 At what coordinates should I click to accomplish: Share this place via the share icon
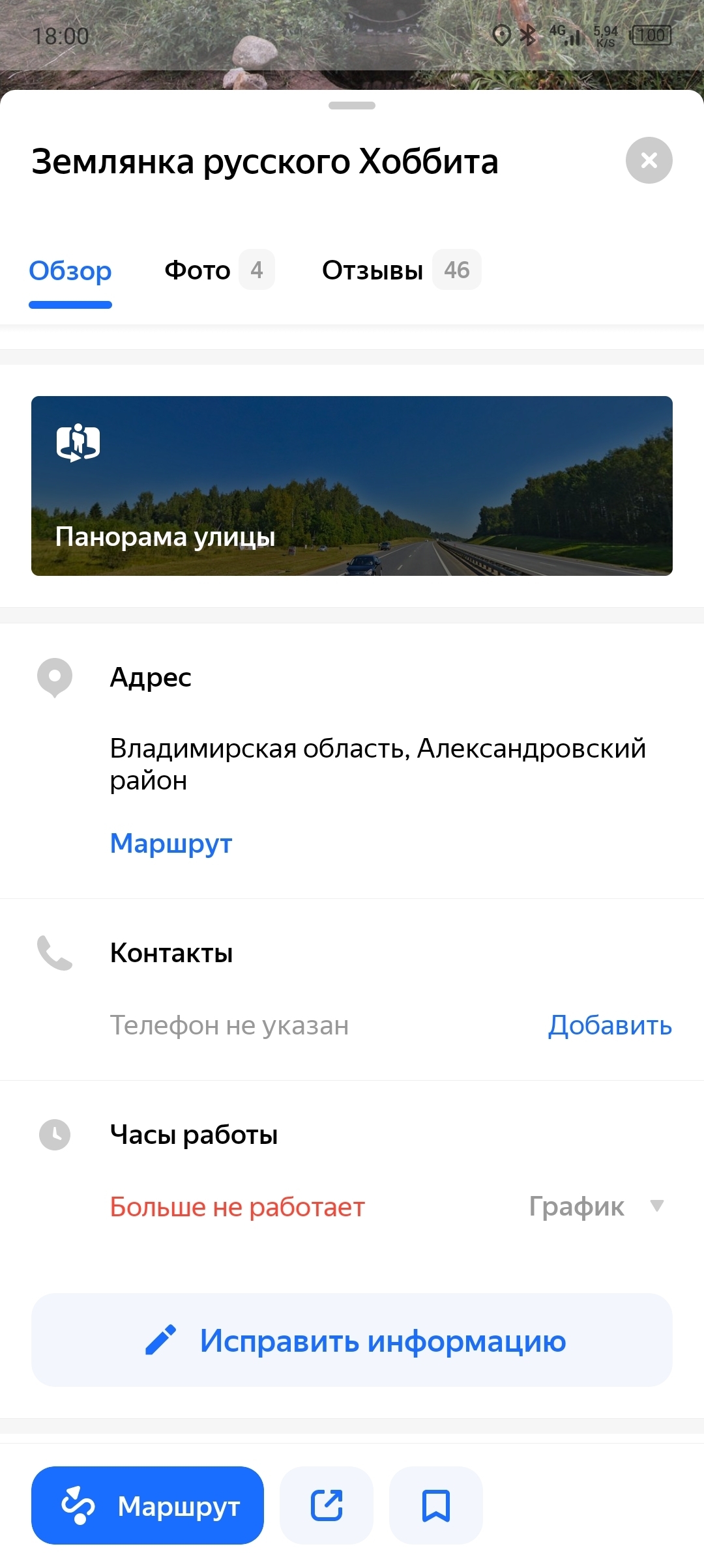(327, 1505)
